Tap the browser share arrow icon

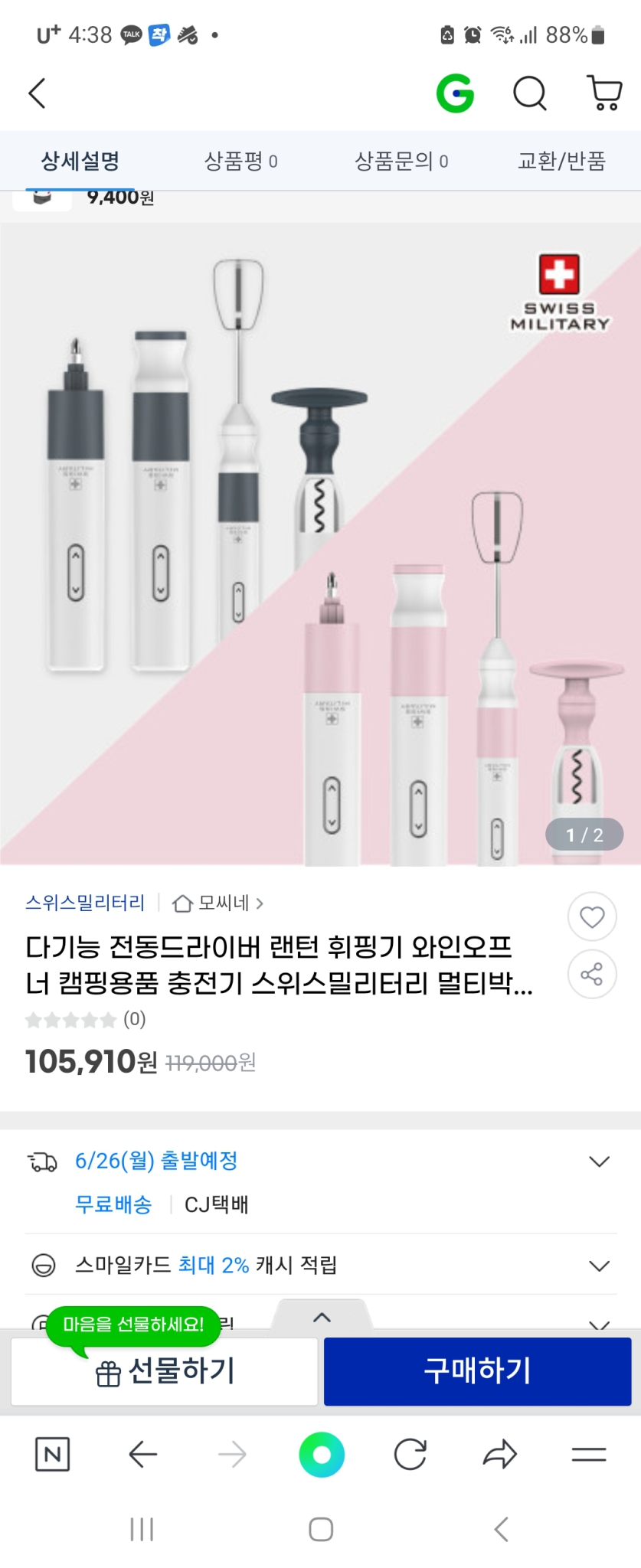click(500, 1455)
